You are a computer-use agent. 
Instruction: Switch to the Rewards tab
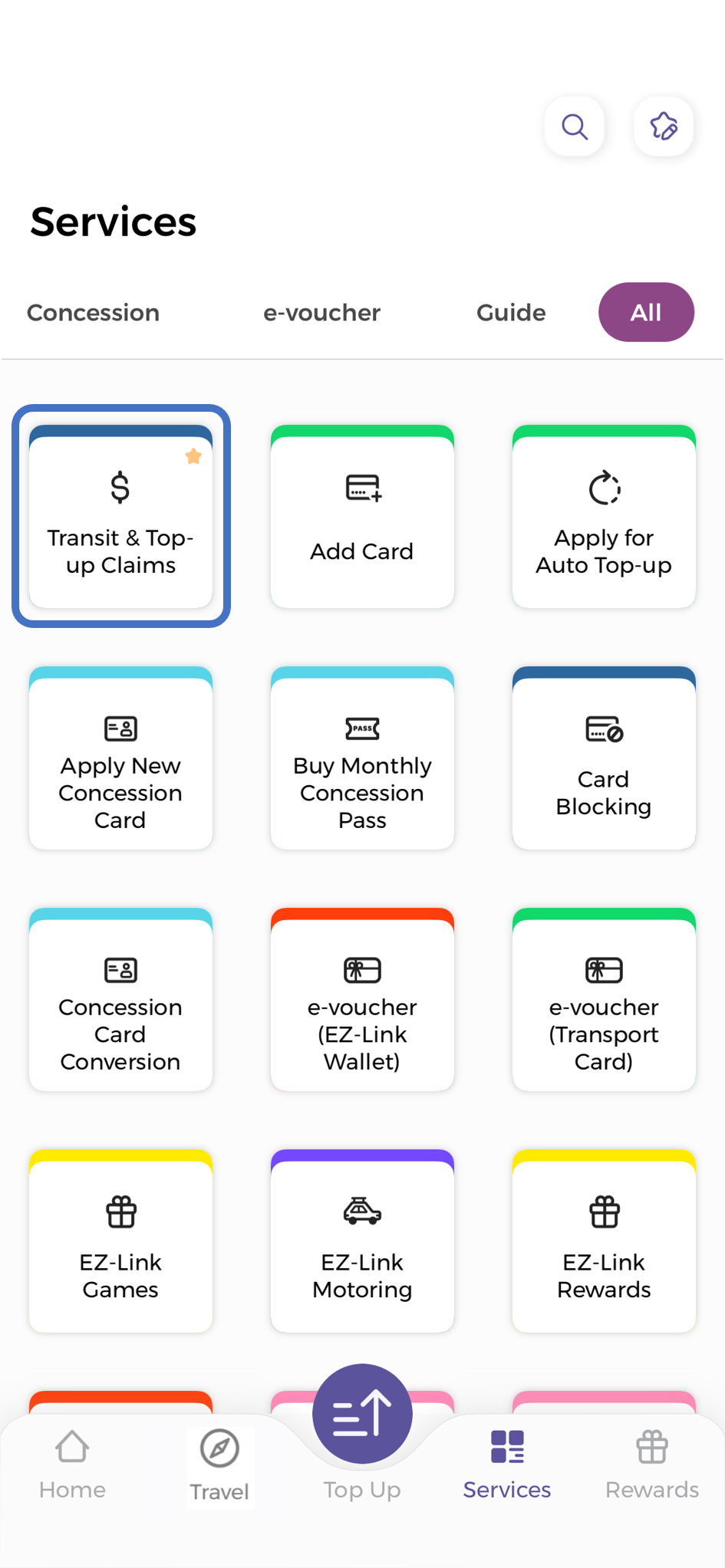(651, 1464)
